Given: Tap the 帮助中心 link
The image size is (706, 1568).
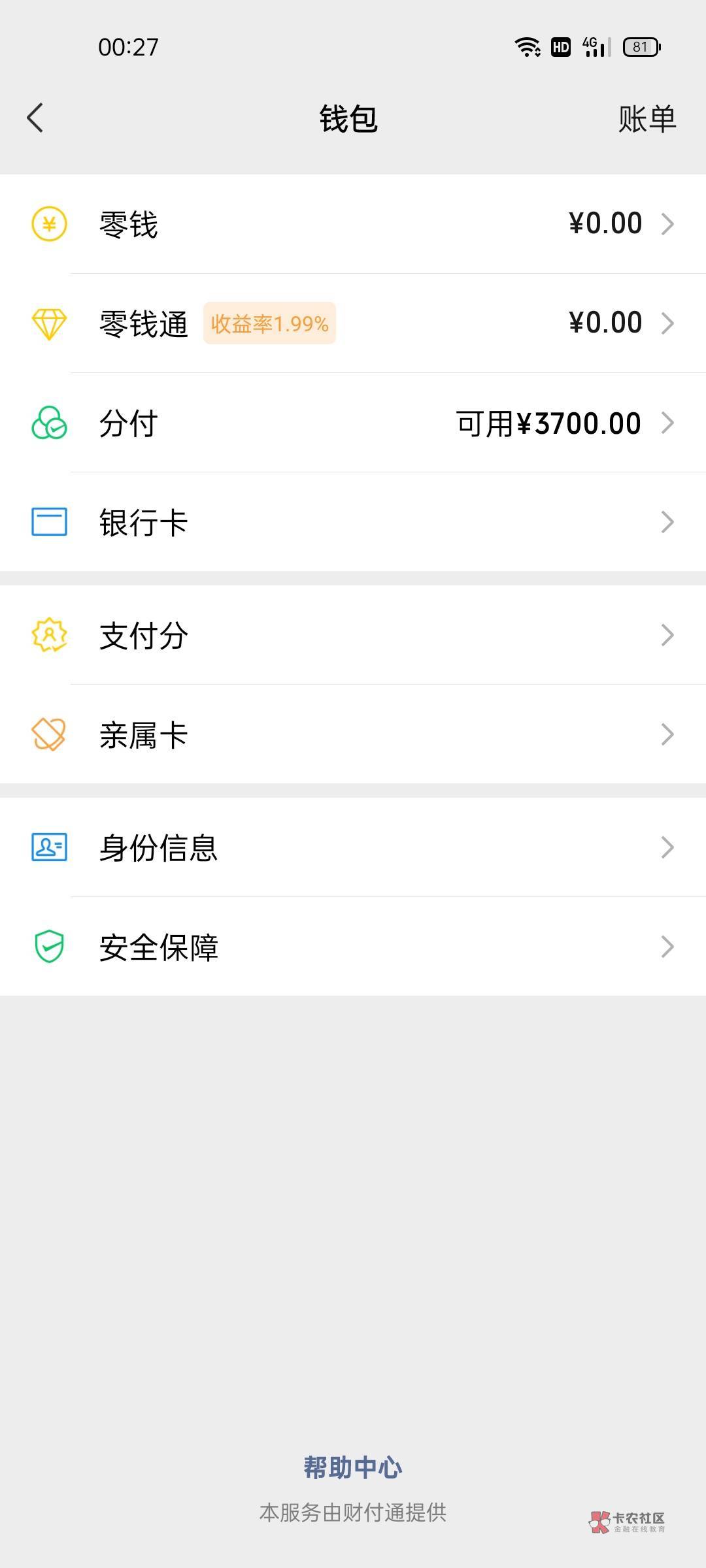Looking at the screenshot, I should pyautogui.click(x=353, y=1467).
